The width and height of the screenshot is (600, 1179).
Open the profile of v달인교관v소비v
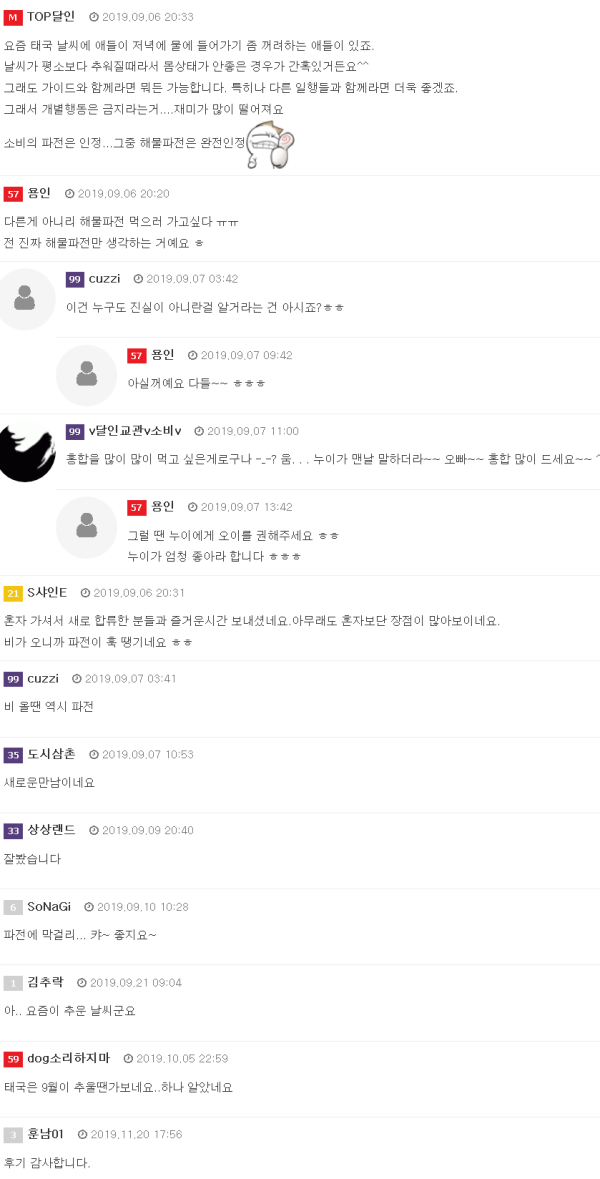point(135,431)
